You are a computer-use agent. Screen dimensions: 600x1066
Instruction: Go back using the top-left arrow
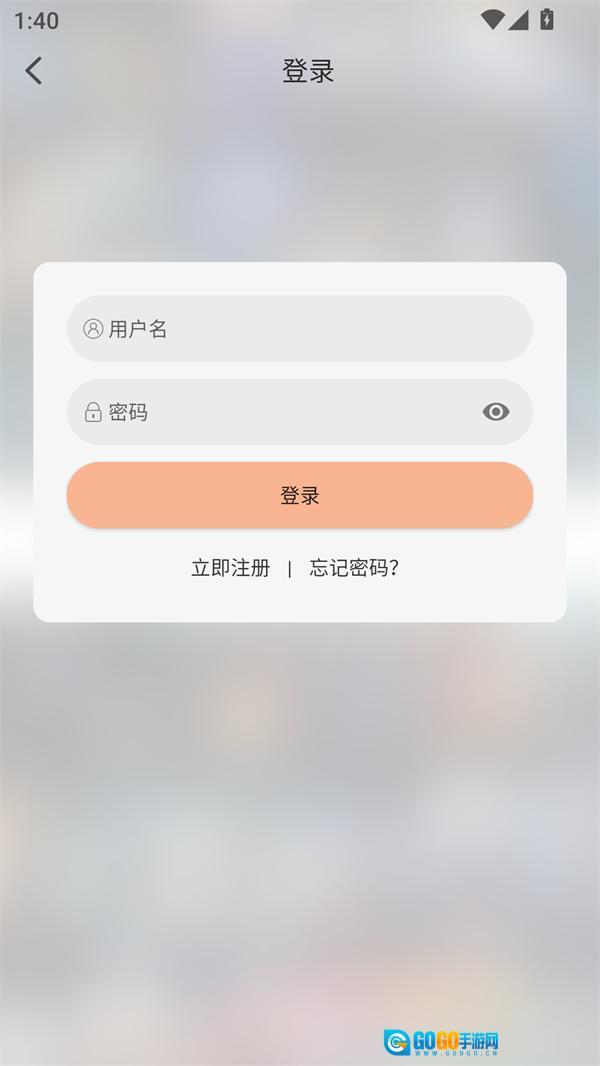34,71
